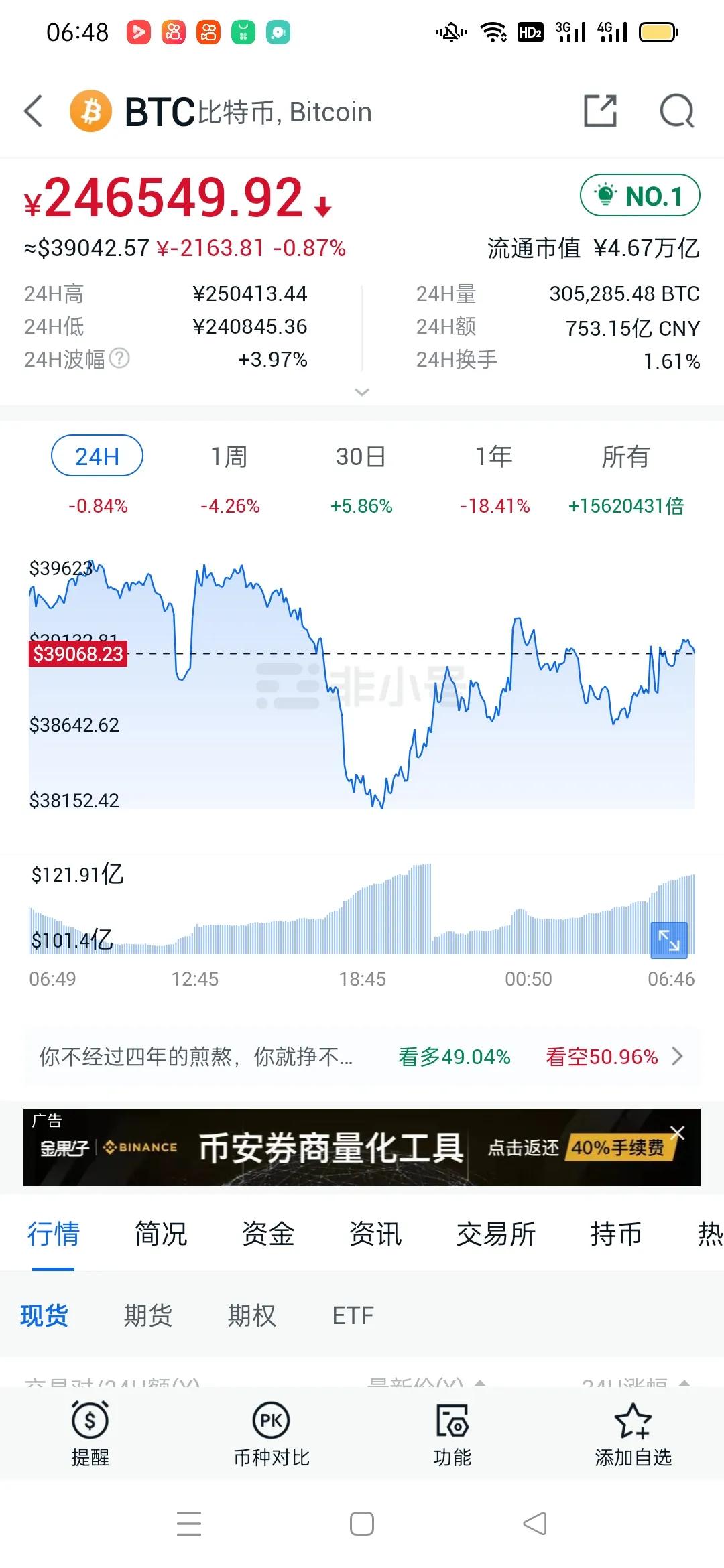The image size is (724, 1568).
Task: Open 币种对比 coin comparison tool
Action: (271, 1434)
